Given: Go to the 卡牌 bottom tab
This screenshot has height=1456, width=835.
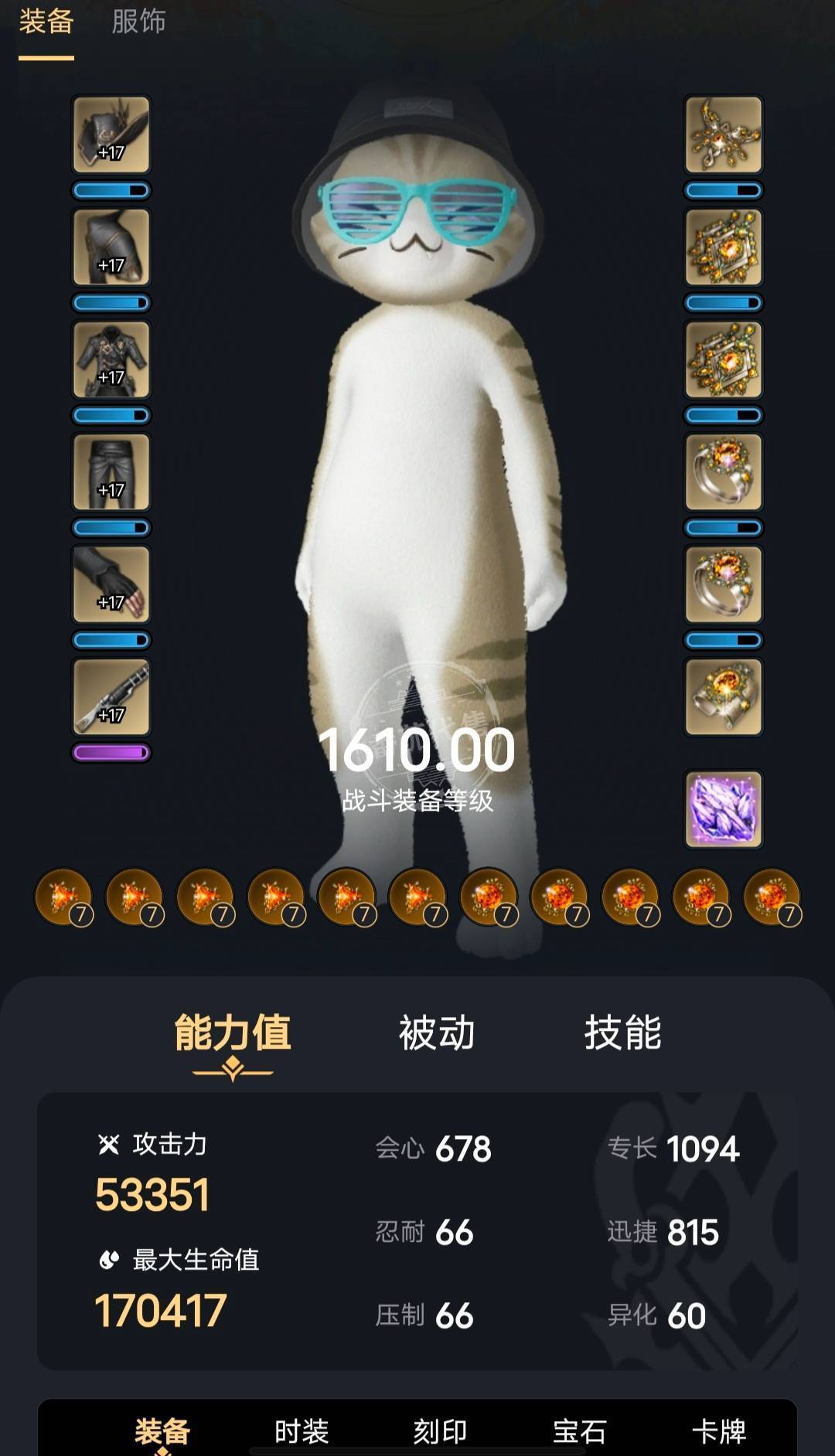Looking at the screenshot, I should (719, 1431).
